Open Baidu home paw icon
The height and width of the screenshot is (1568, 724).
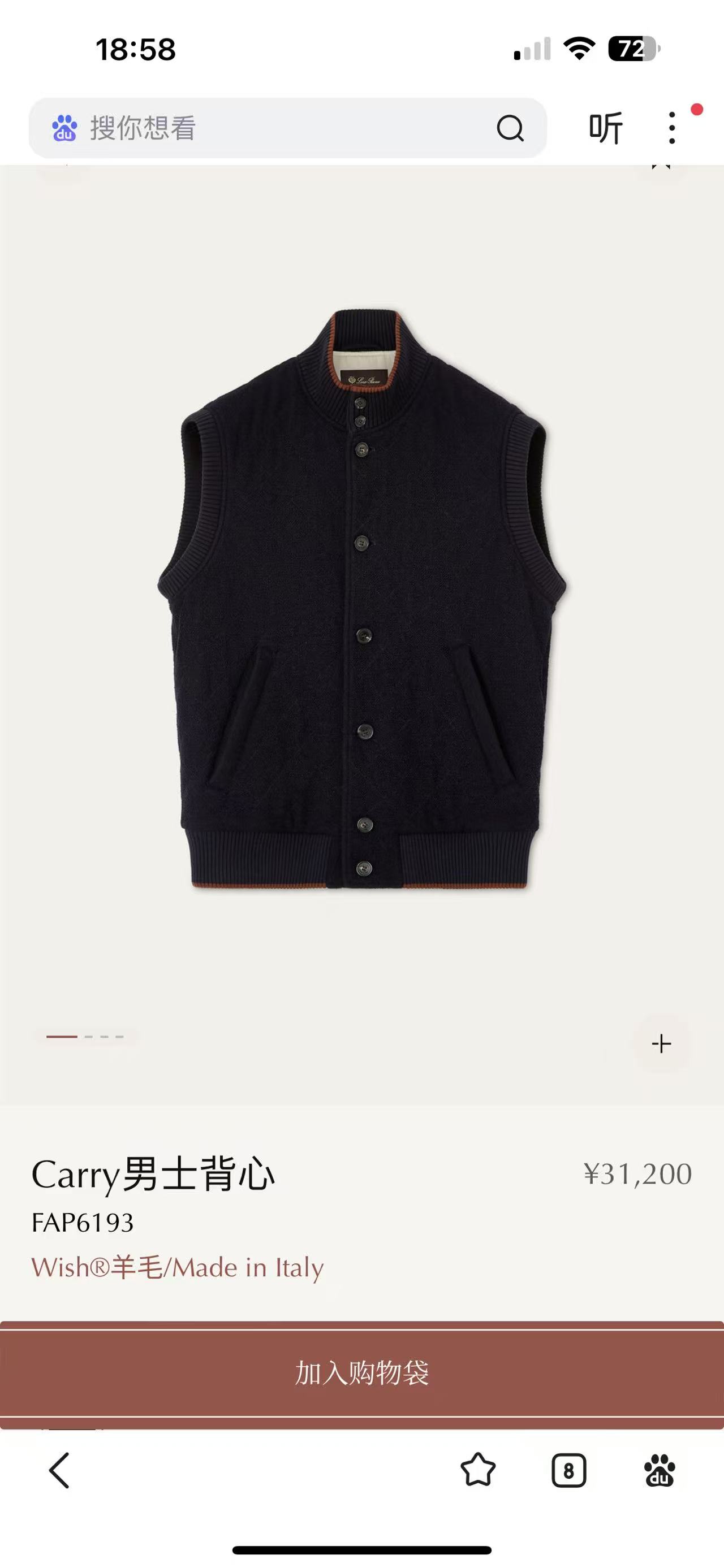point(659,1471)
